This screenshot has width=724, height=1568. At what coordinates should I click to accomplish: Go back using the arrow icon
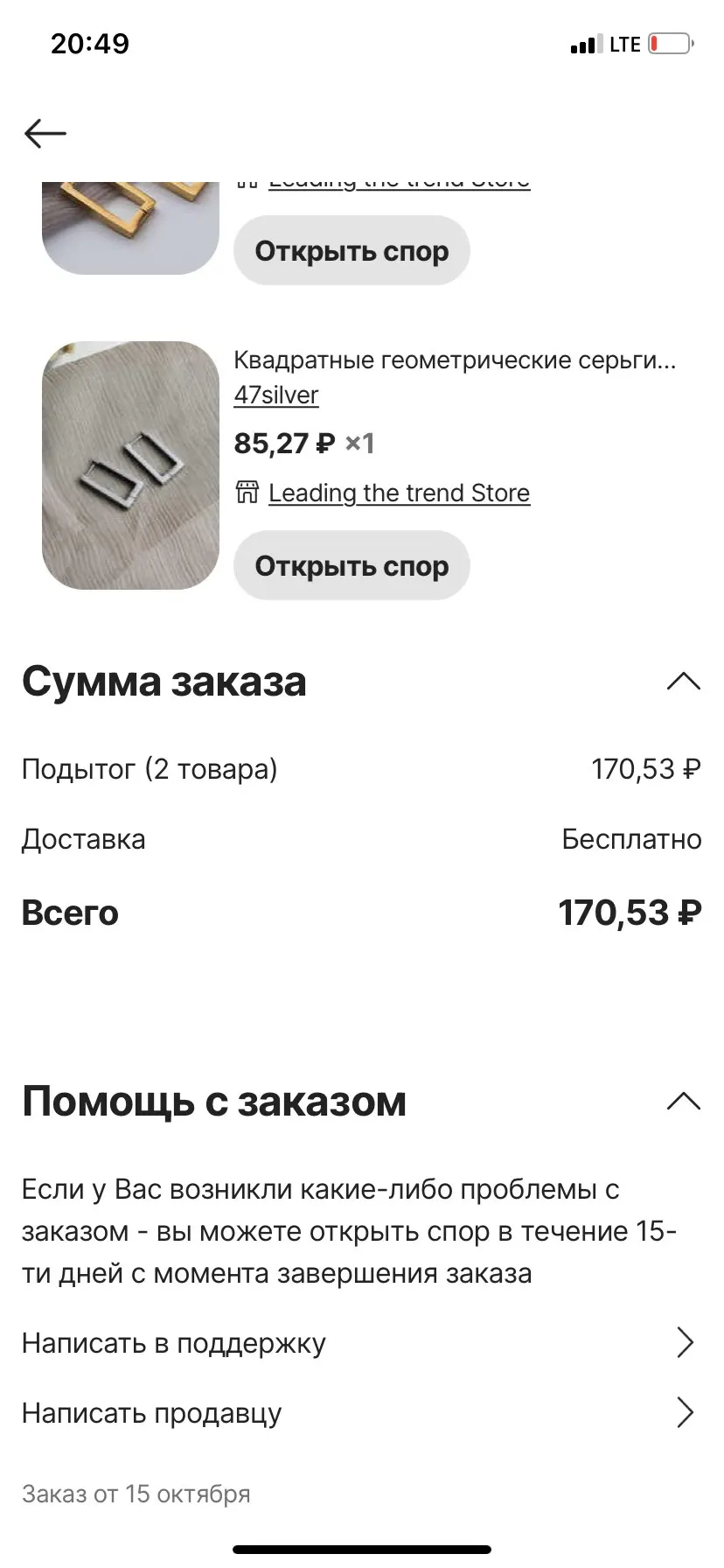click(x=45, y=134)
